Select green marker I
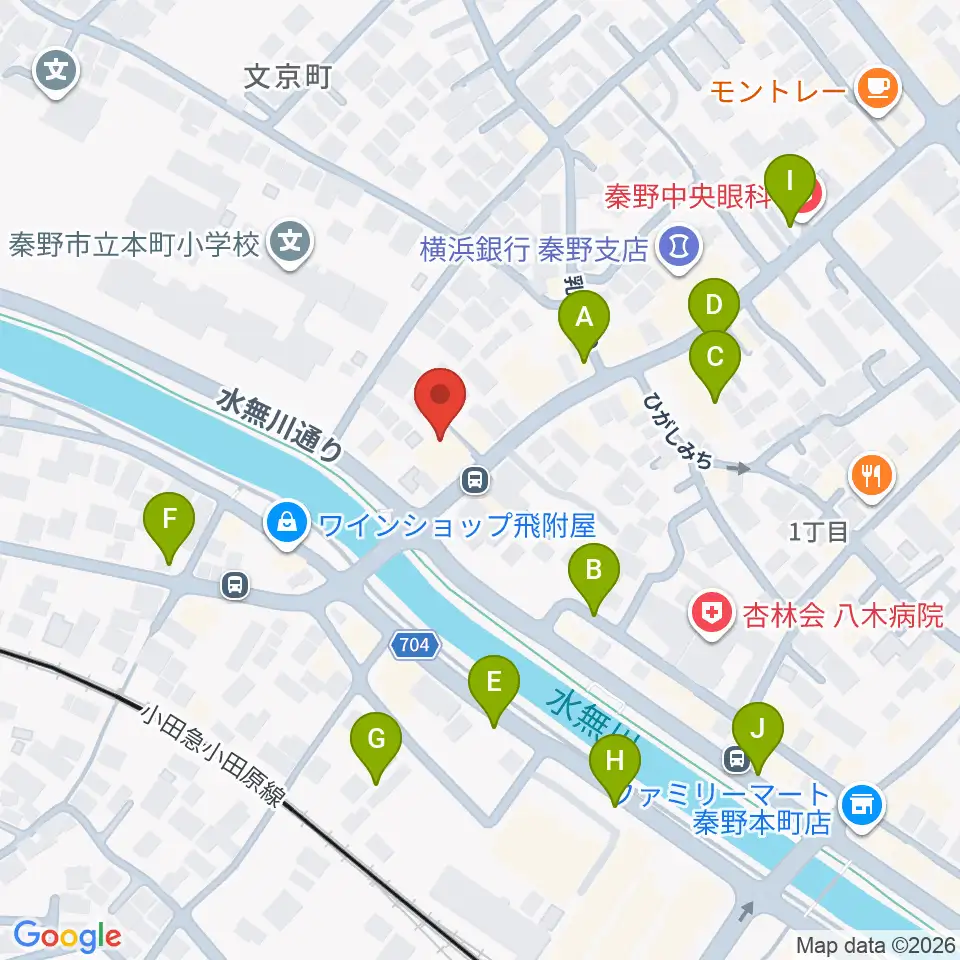The image size is (960, 960). click(x=789, y=187)
